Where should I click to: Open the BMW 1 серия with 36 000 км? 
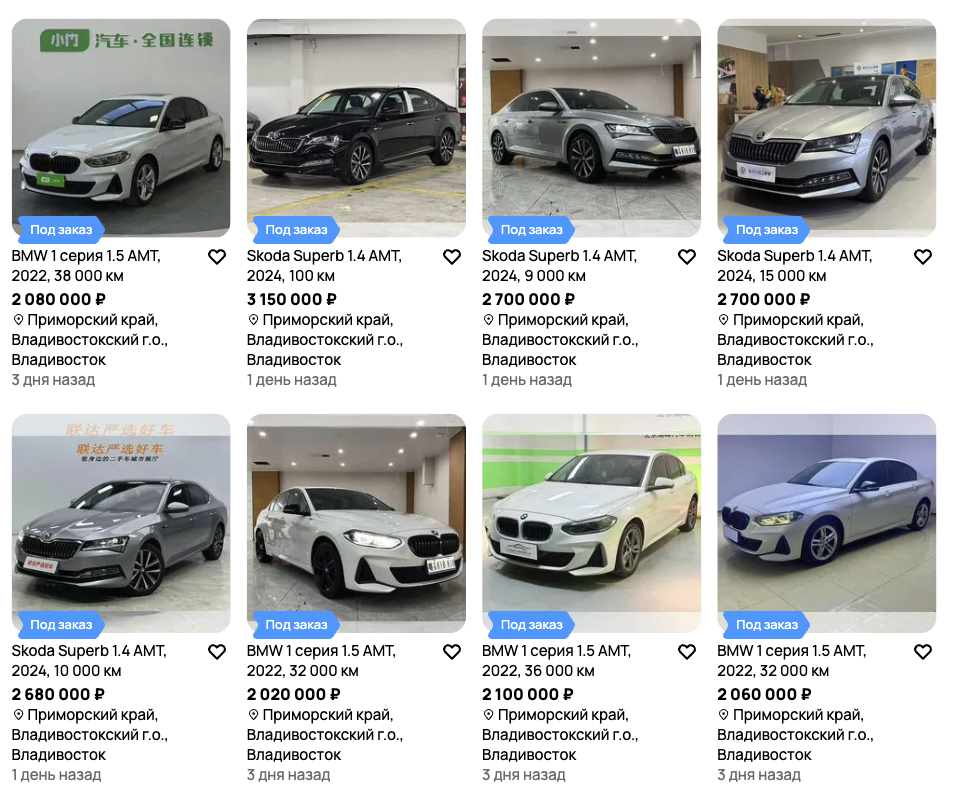tap(559, 660)
